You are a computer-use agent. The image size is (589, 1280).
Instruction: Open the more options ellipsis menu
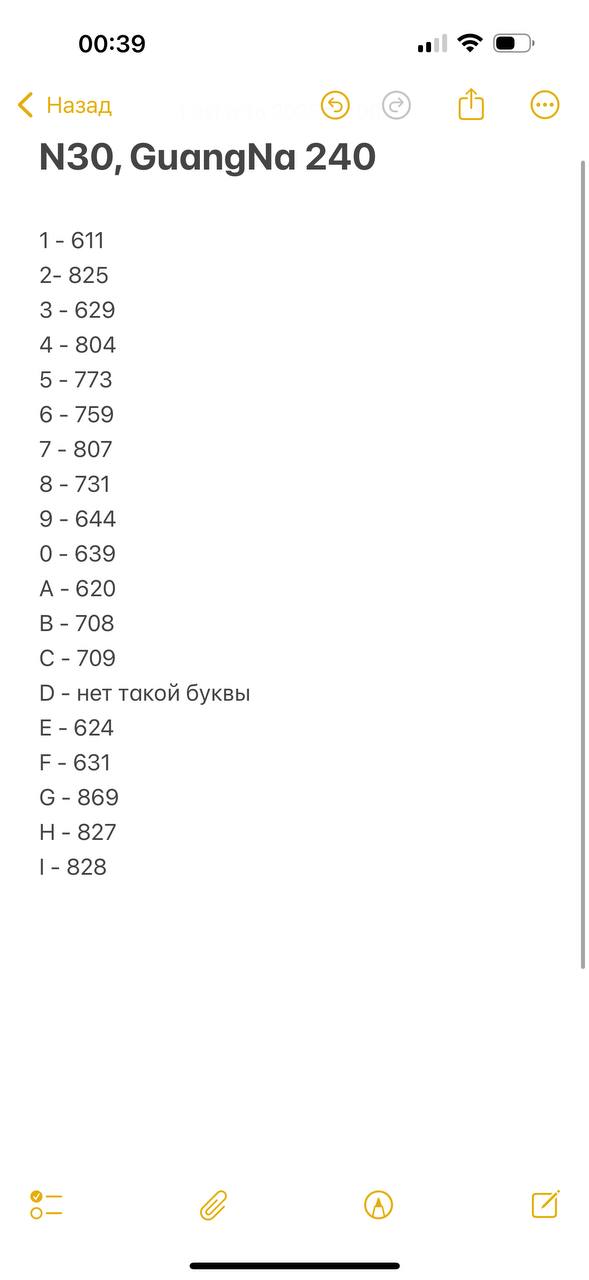click(x=545, y=105)
